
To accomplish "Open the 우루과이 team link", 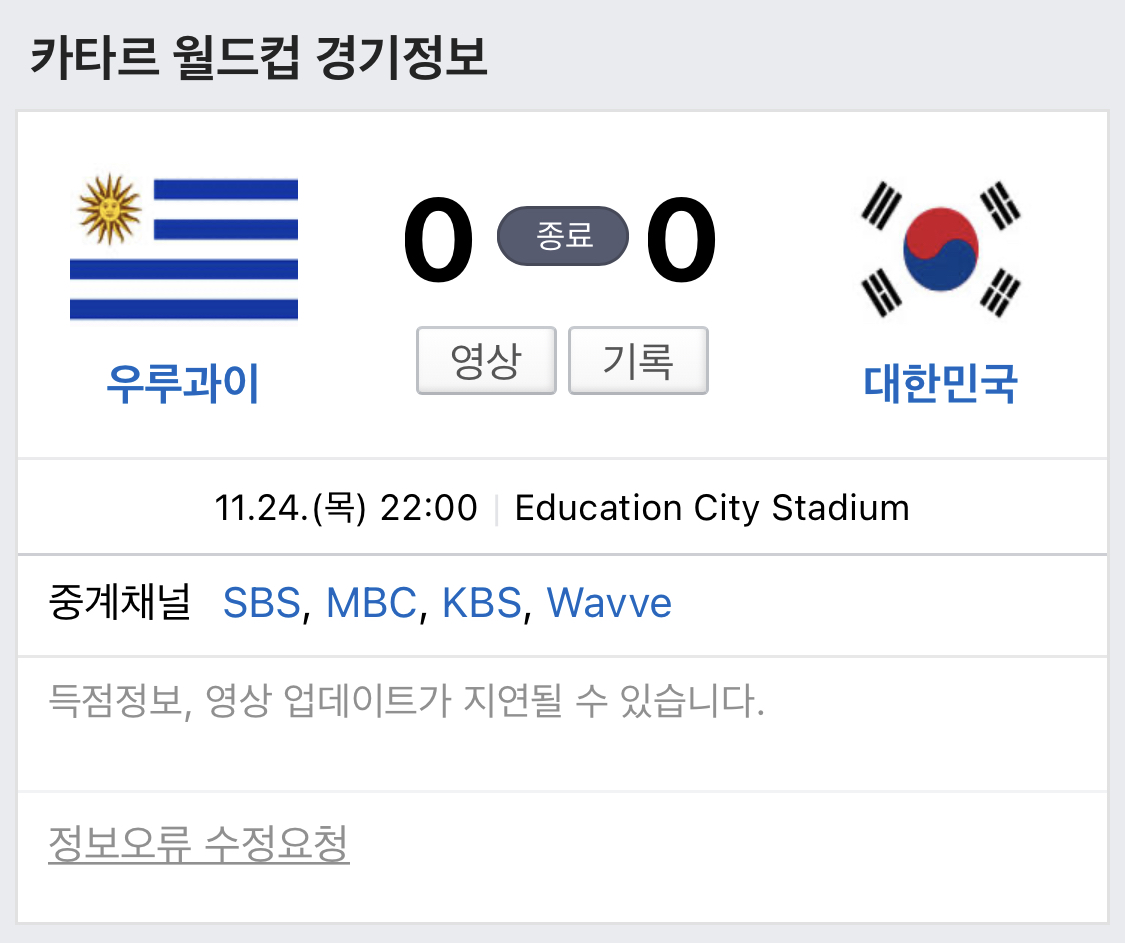I will [x=183, y=383].
